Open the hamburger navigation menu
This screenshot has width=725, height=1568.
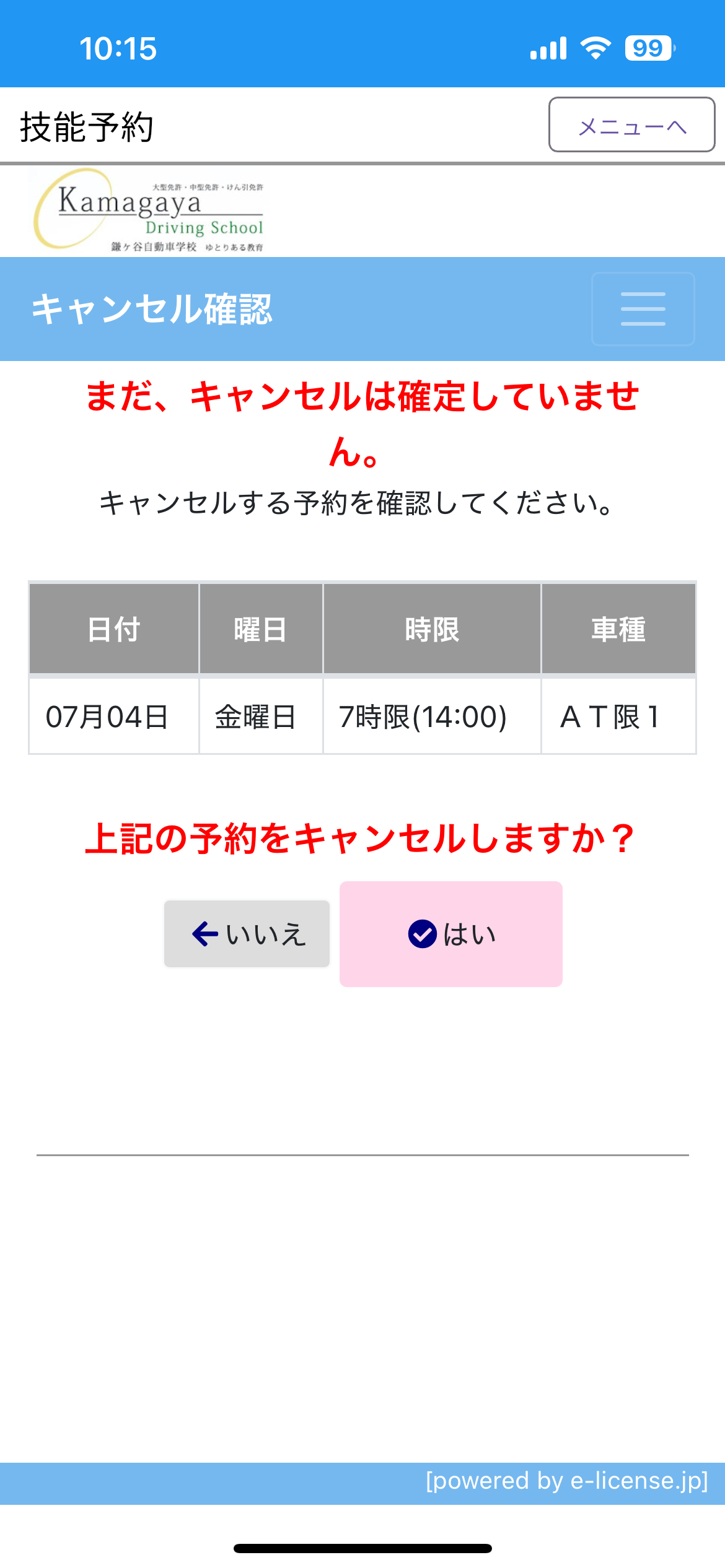pyautogui.click(x=643, y=308)
